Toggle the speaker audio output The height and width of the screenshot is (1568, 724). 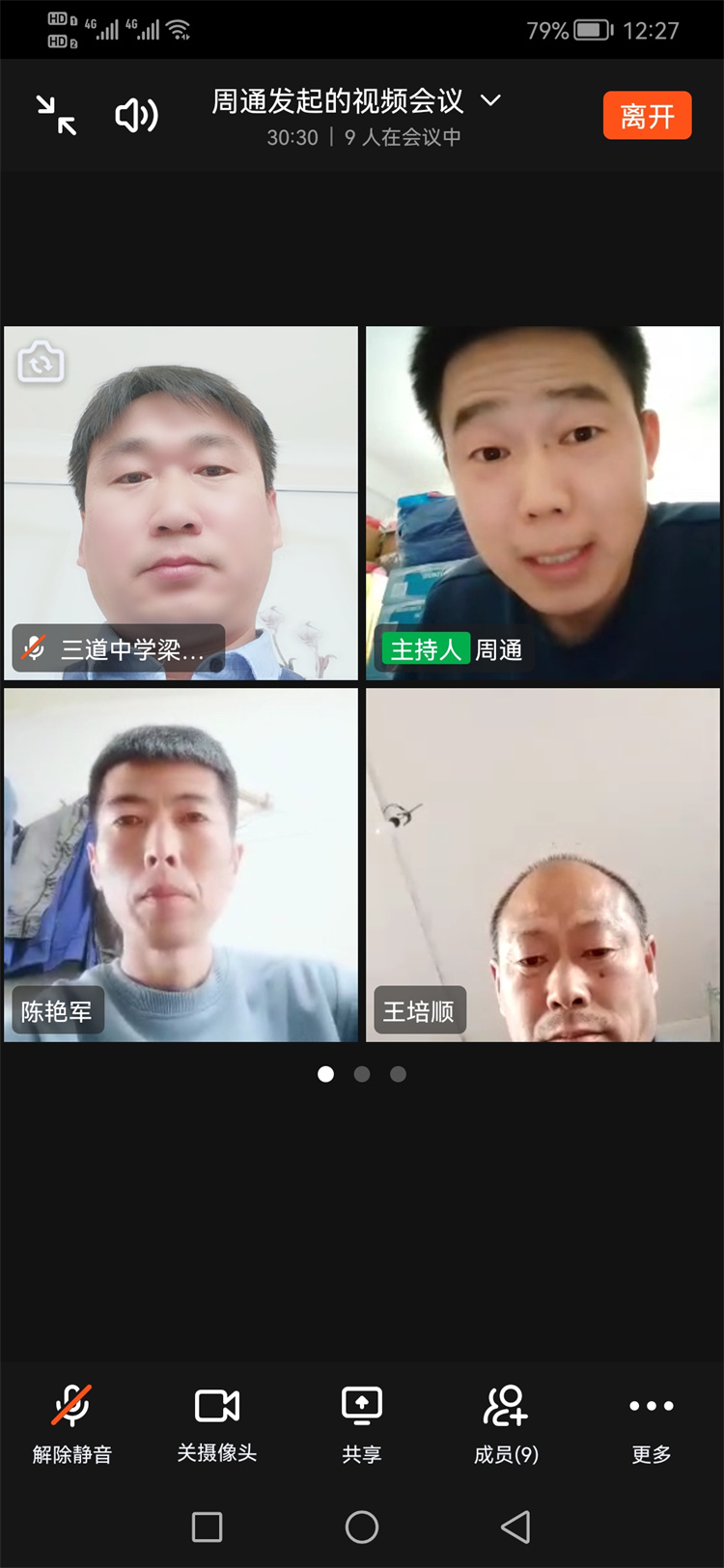coord(136,115)
